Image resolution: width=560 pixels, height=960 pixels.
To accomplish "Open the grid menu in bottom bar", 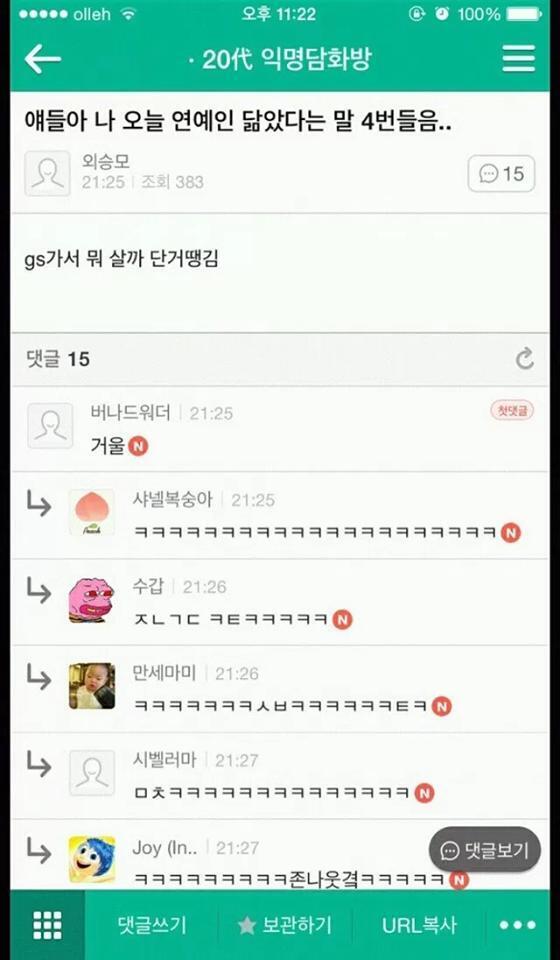I will tap(47, 925).
